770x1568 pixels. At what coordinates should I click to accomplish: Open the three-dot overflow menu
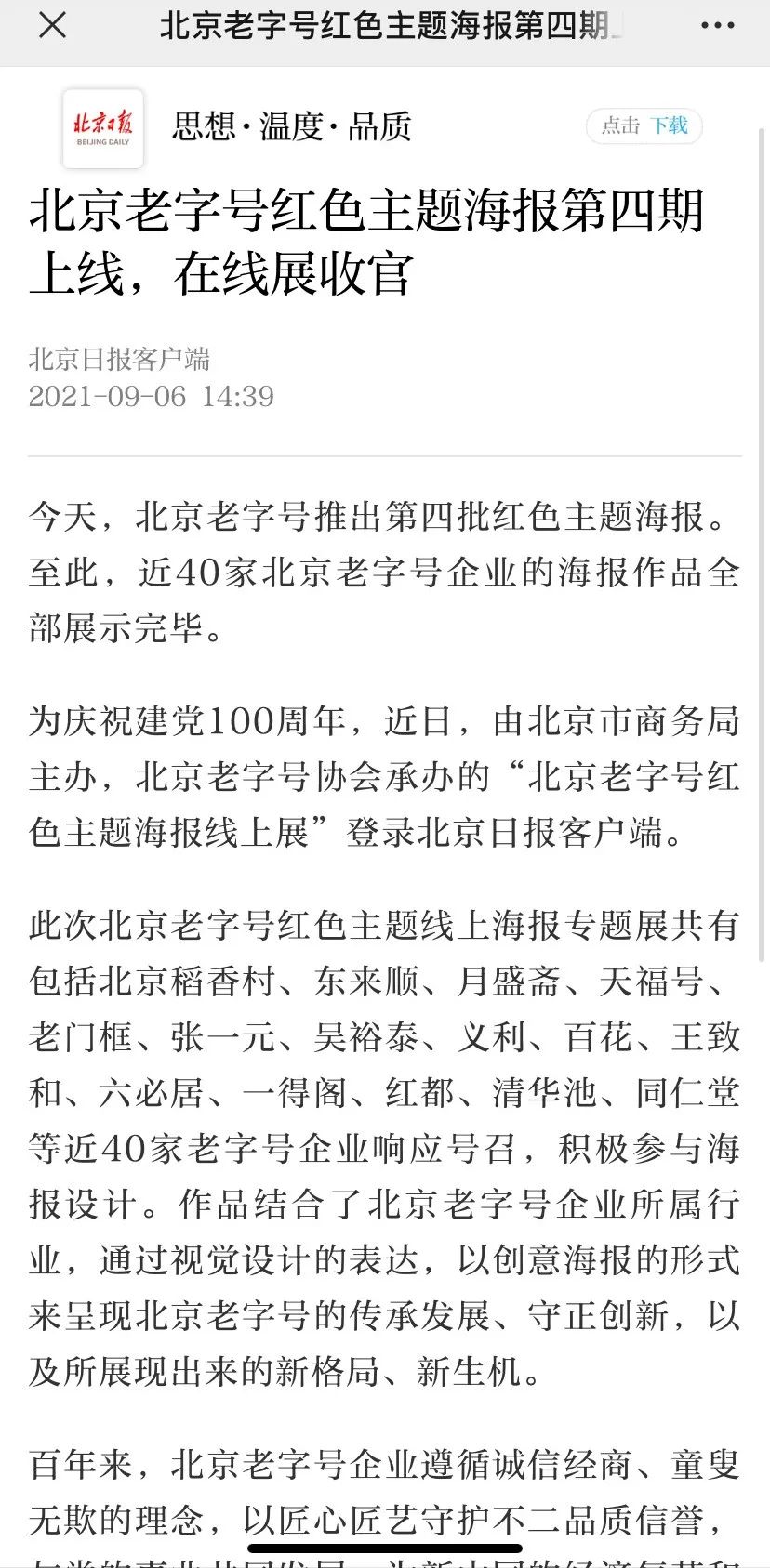(717, 26)
